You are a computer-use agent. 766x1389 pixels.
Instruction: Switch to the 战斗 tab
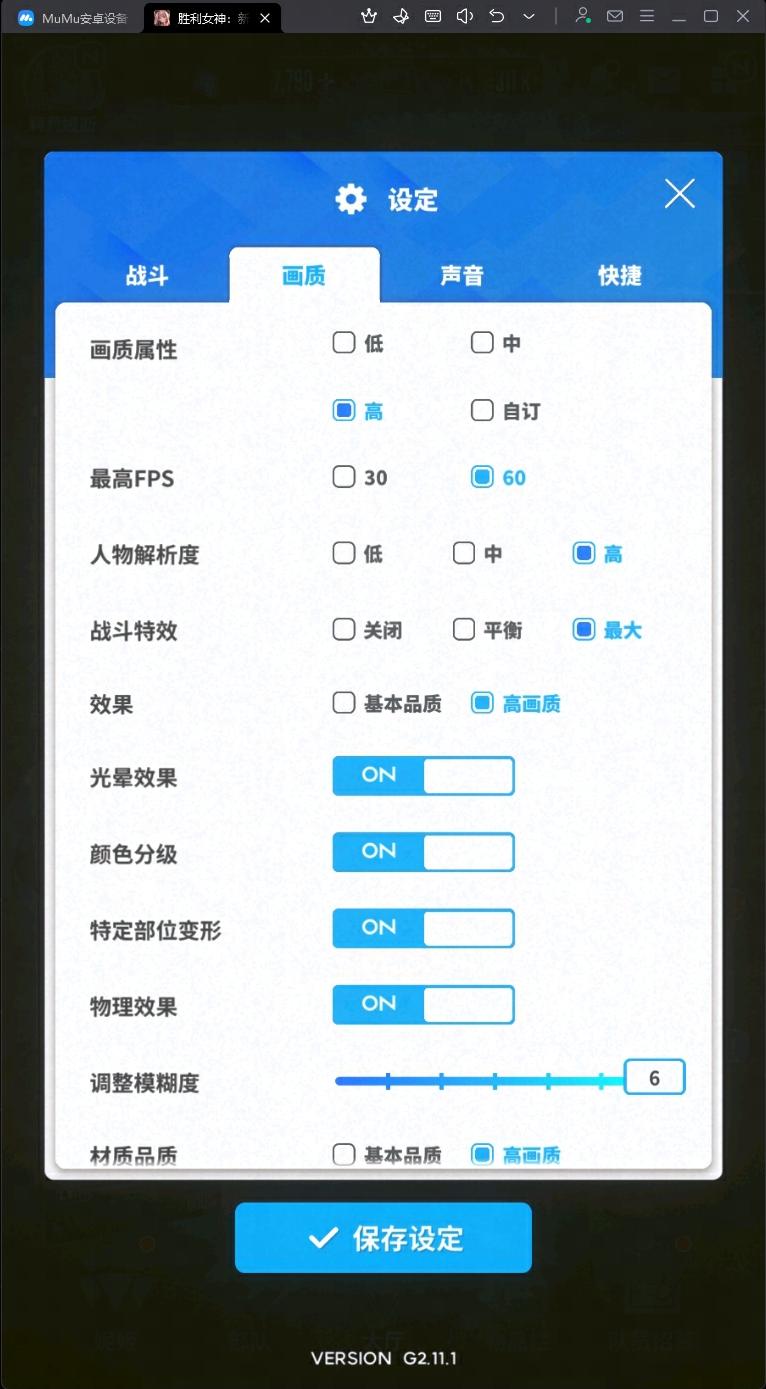click(147, 275)
